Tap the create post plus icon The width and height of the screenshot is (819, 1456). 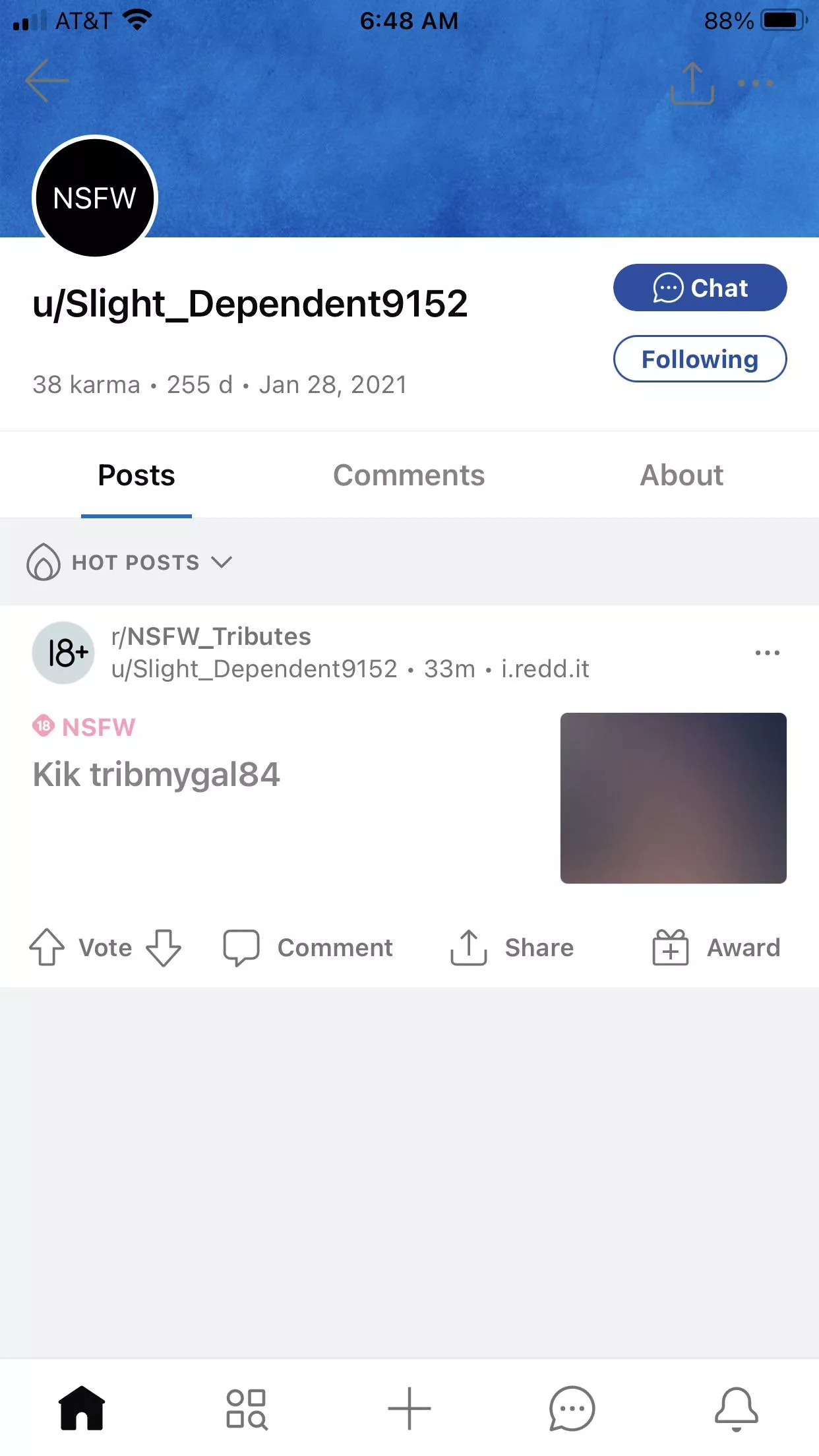(x=409, y=1405)
